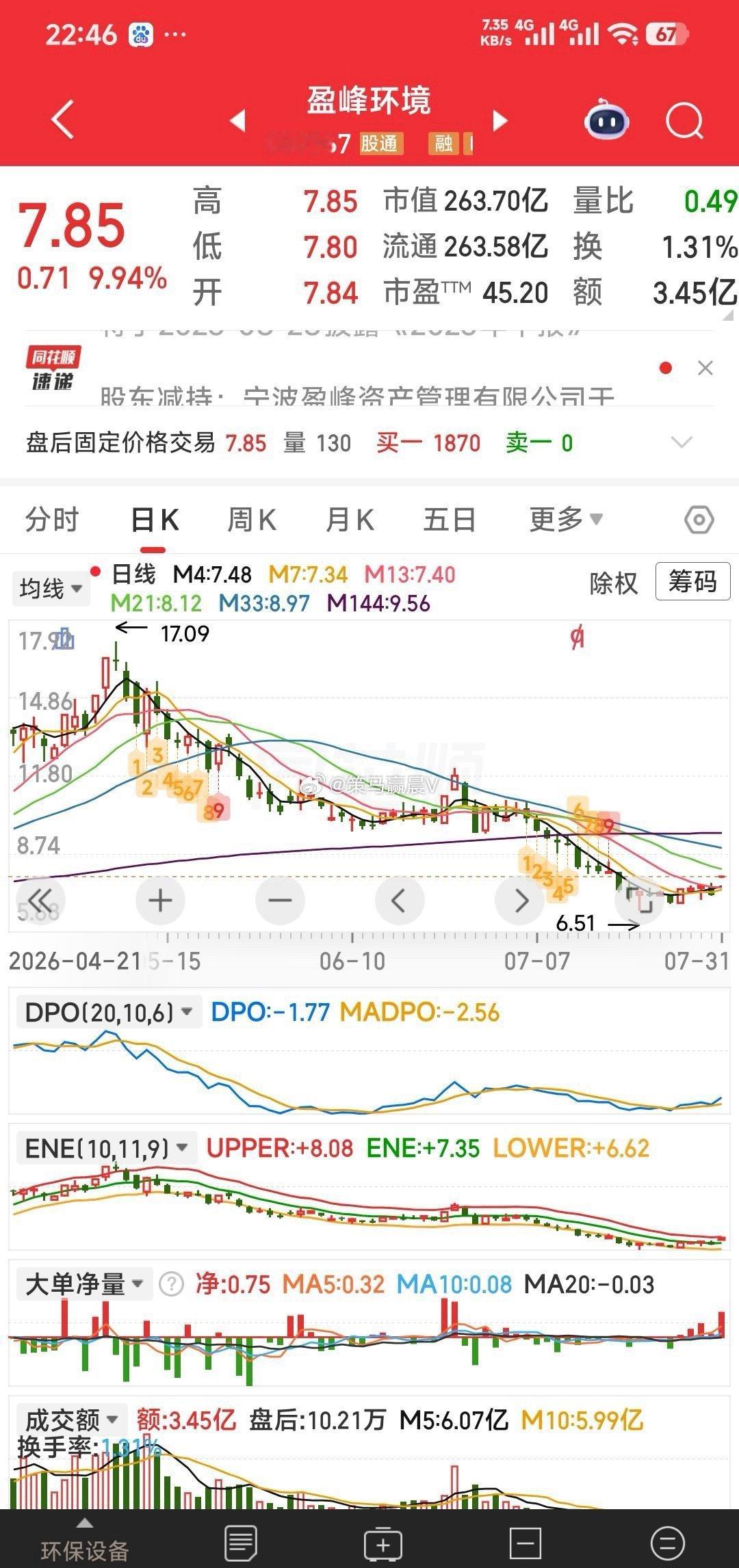Open the 大单净量 help question mark
The width and height of the screenshot is (739, 1568).
click(171, 1284)
